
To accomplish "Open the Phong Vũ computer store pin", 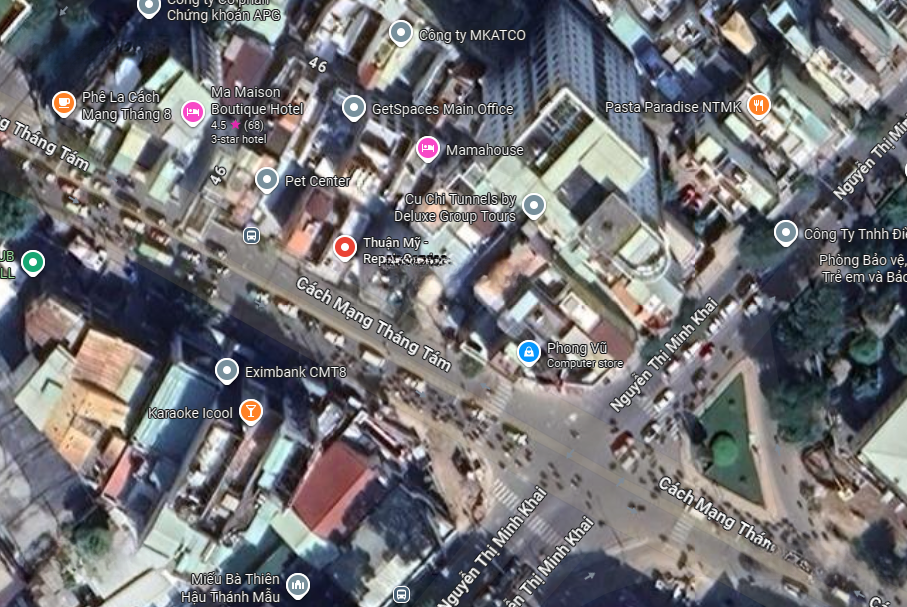I will (528, 352).
